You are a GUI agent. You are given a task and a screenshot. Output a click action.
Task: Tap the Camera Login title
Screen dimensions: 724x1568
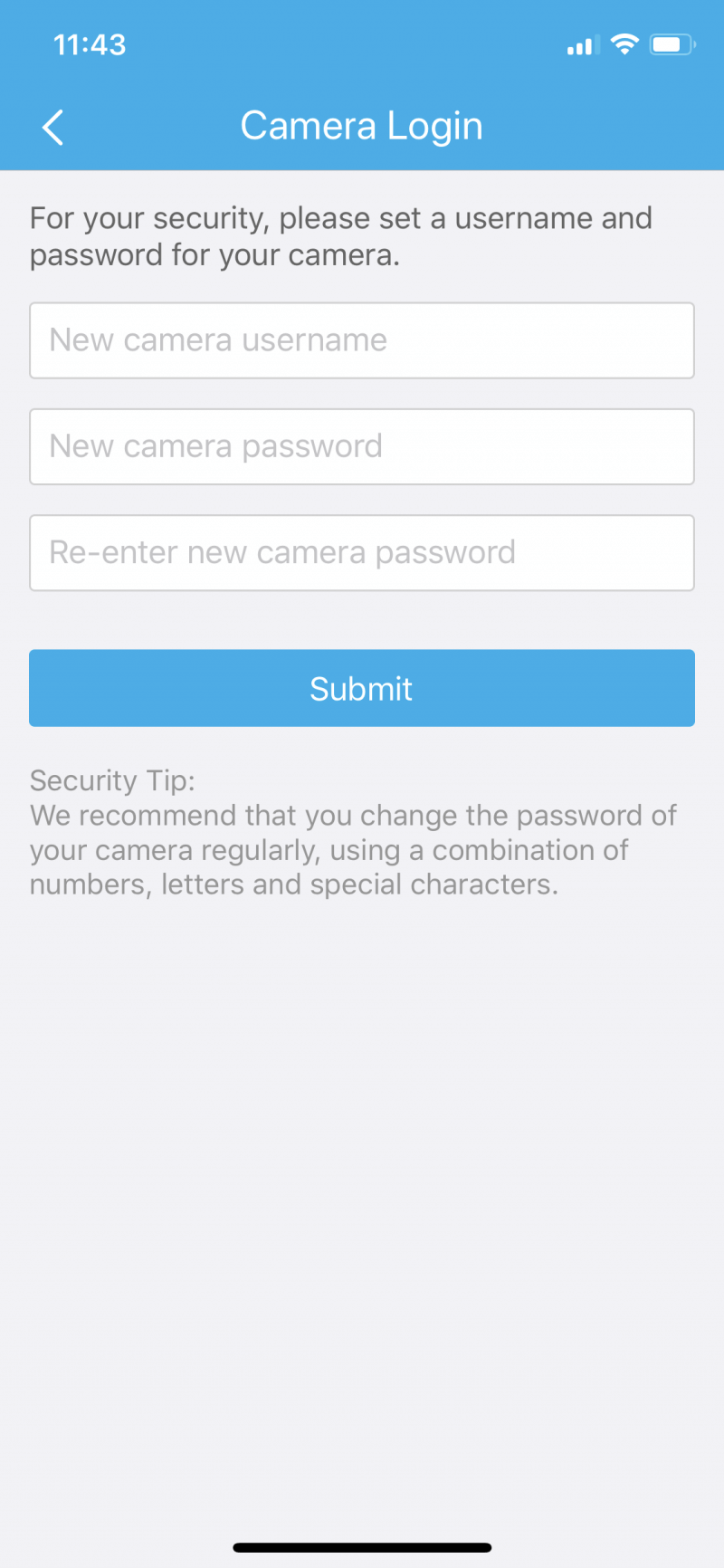361,125
